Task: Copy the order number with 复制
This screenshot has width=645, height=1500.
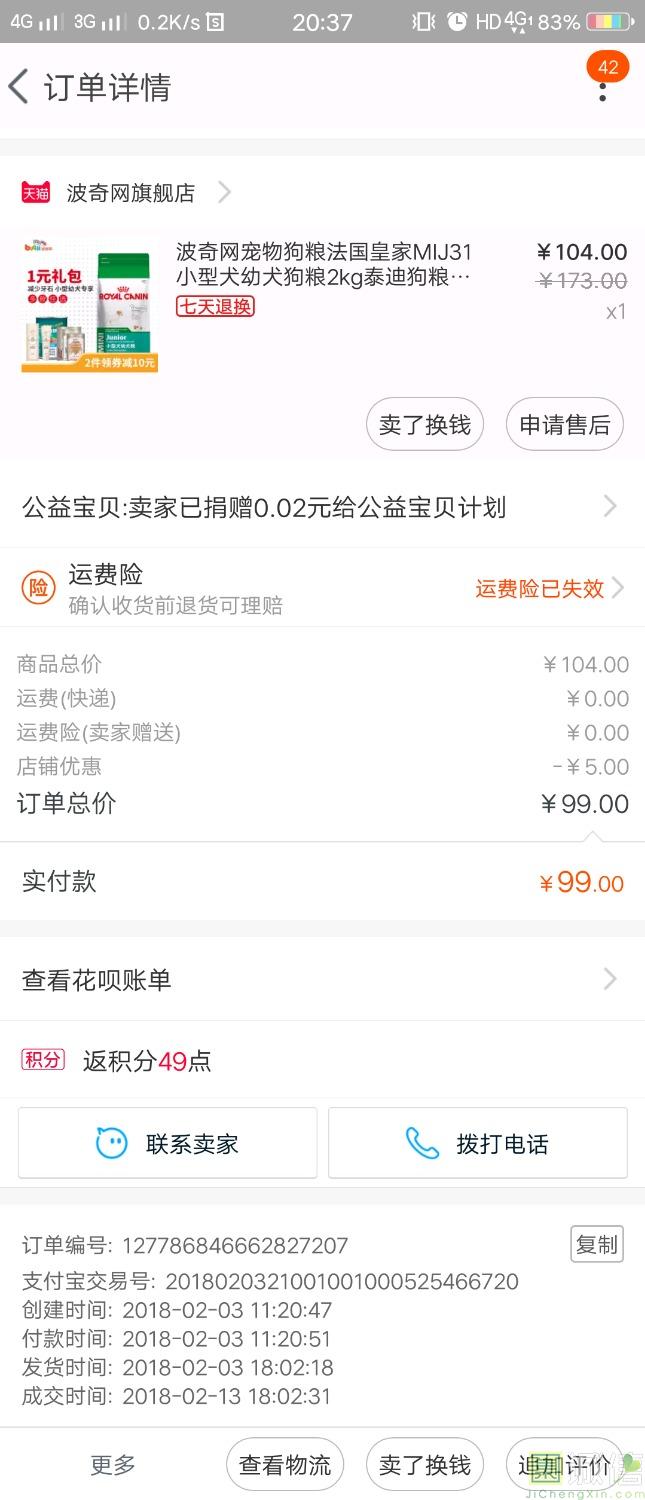Action: pyautogui.click(x=596, y=1245)
